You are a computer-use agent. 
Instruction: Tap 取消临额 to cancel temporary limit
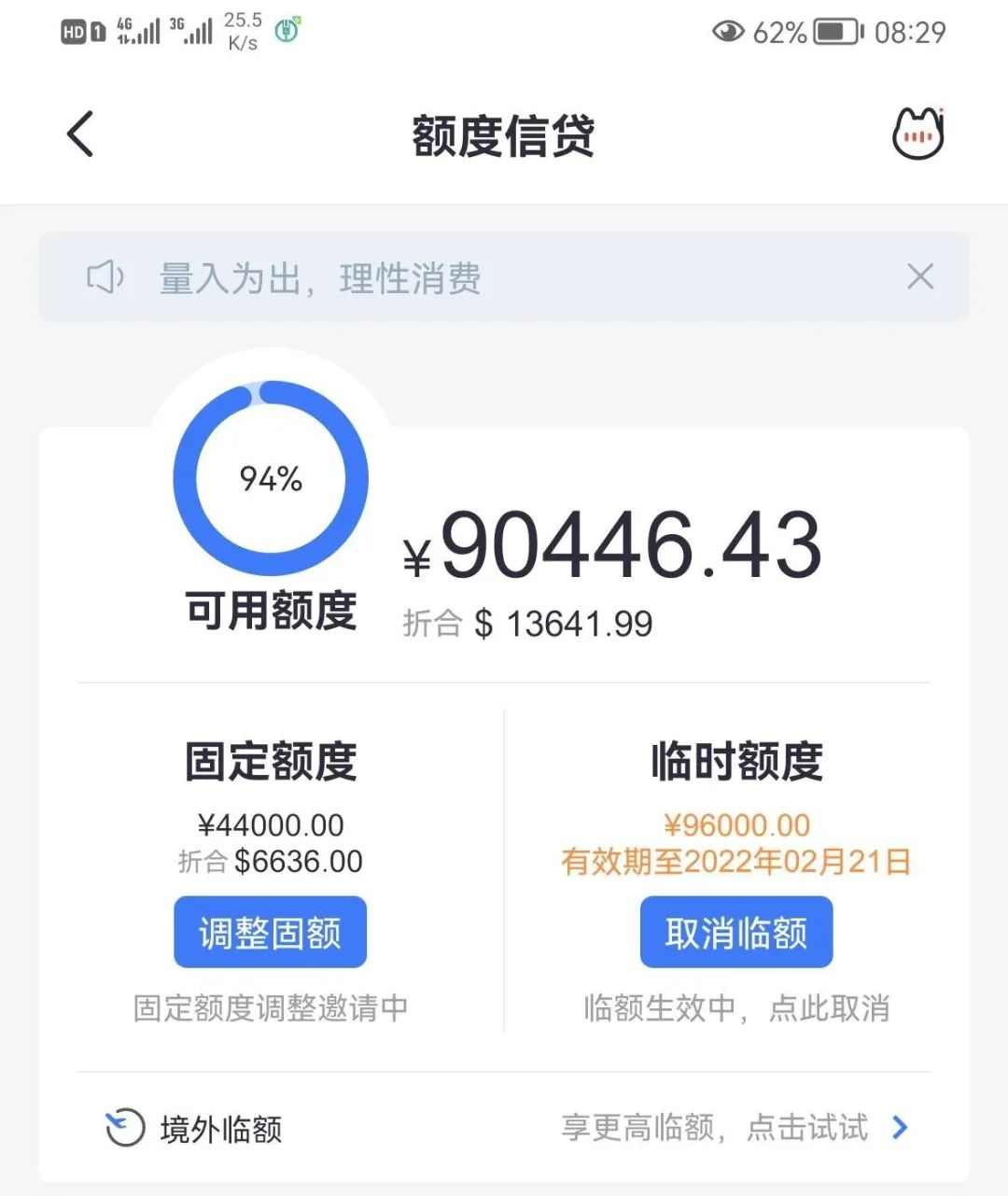[735, 932]
